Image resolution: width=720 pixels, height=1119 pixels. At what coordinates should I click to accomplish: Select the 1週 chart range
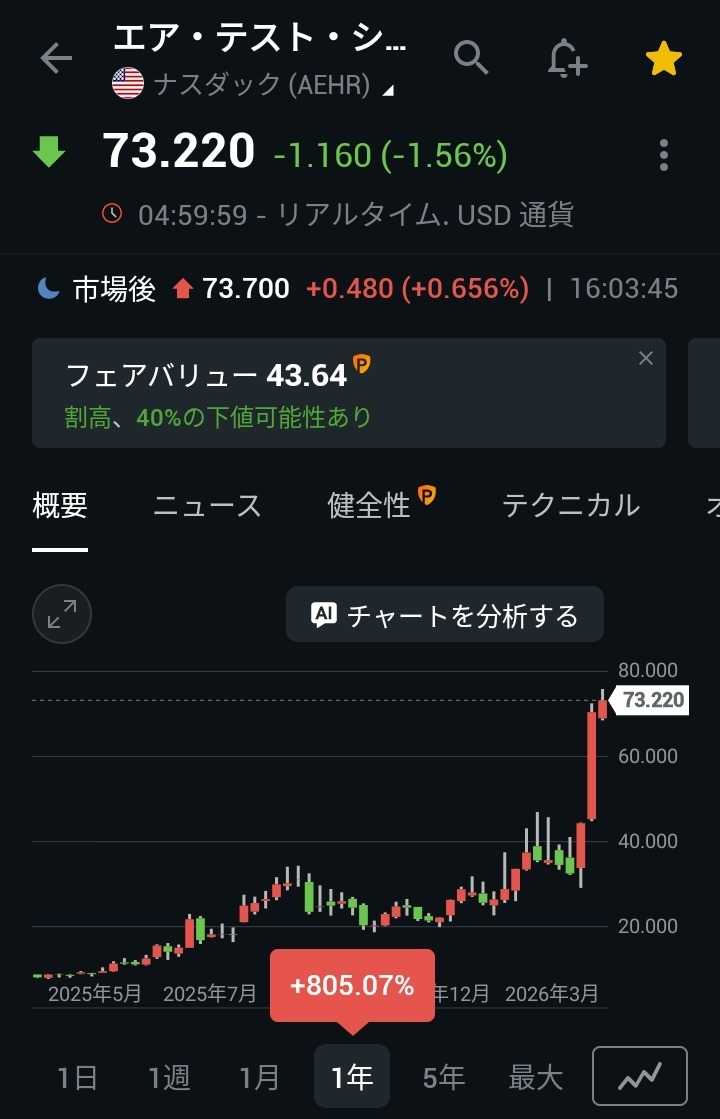click(x=169, y=1077)
